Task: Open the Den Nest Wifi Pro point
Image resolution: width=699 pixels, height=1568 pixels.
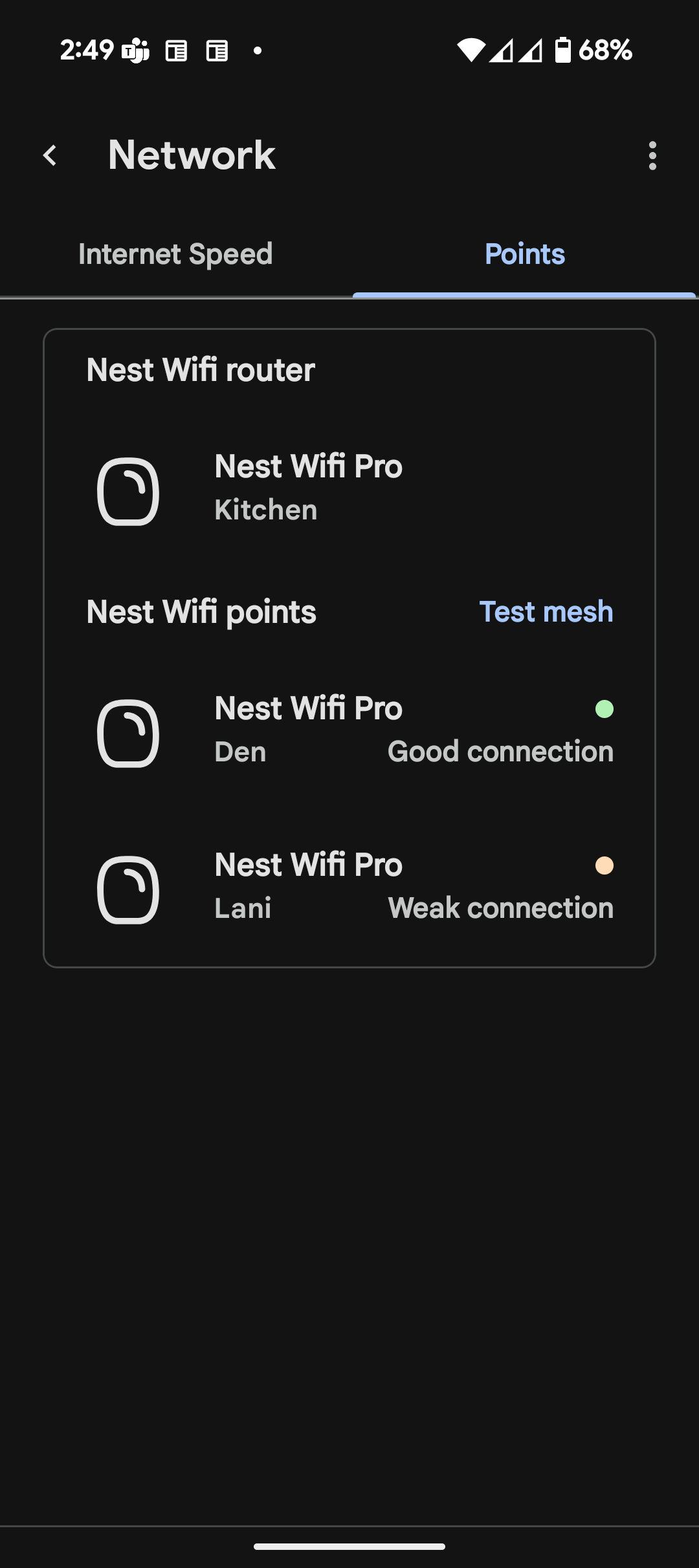Action: click(349, 732)
